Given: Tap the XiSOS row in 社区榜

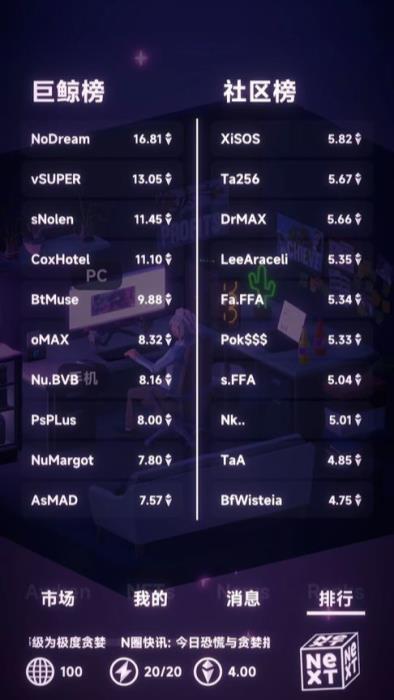Looking at the screenshot, I should (x=291, y=139).
